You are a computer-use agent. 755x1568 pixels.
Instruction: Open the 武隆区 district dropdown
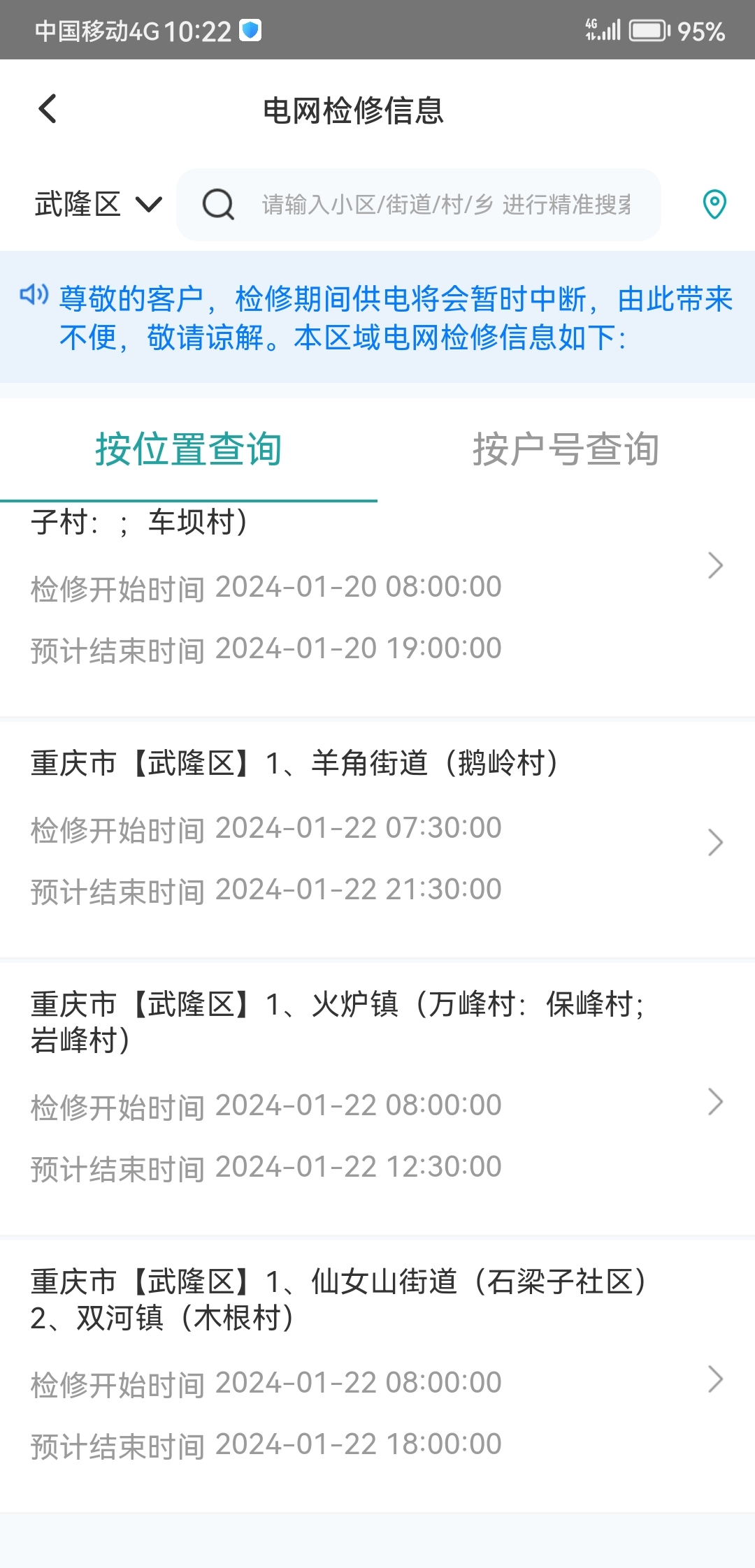[99, 205]
